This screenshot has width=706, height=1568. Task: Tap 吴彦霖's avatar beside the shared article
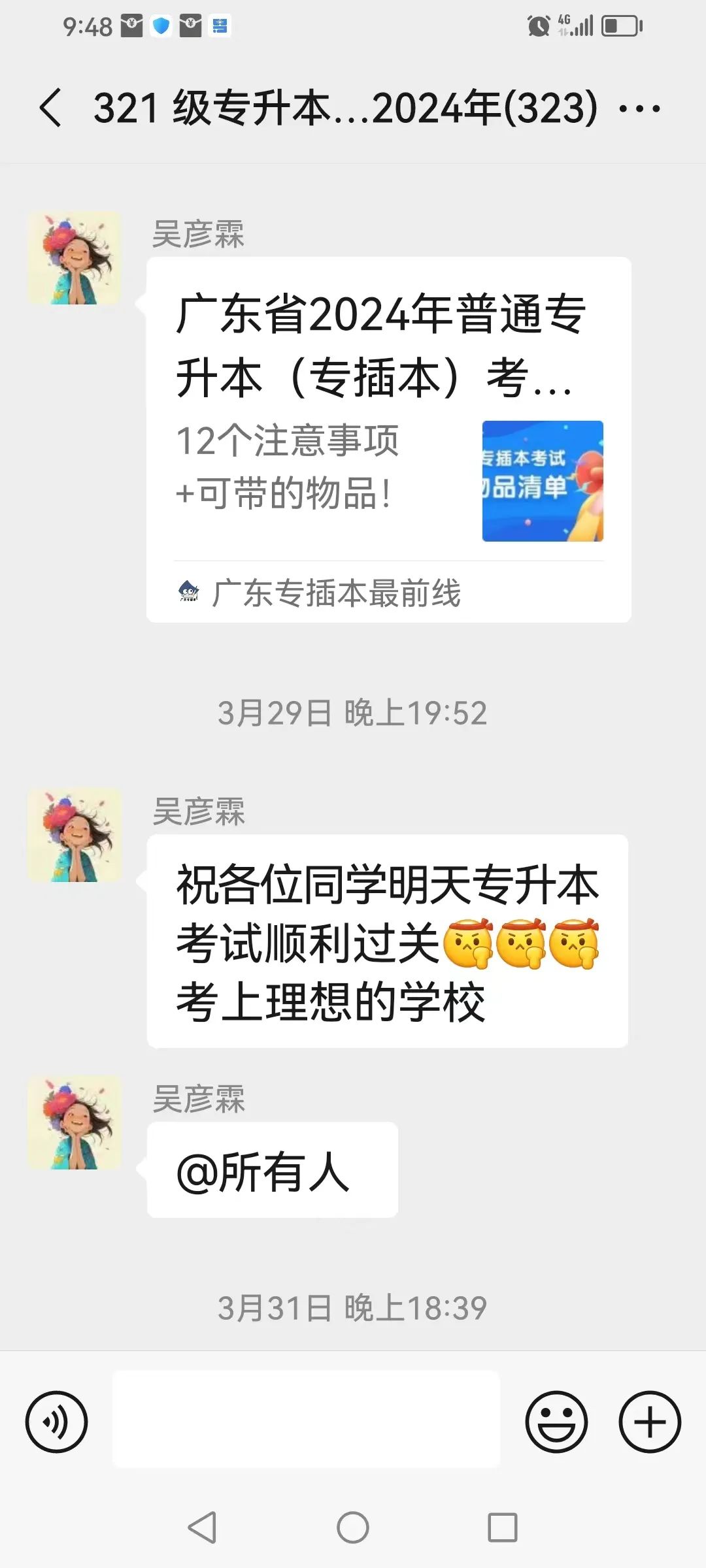(75, 259)
